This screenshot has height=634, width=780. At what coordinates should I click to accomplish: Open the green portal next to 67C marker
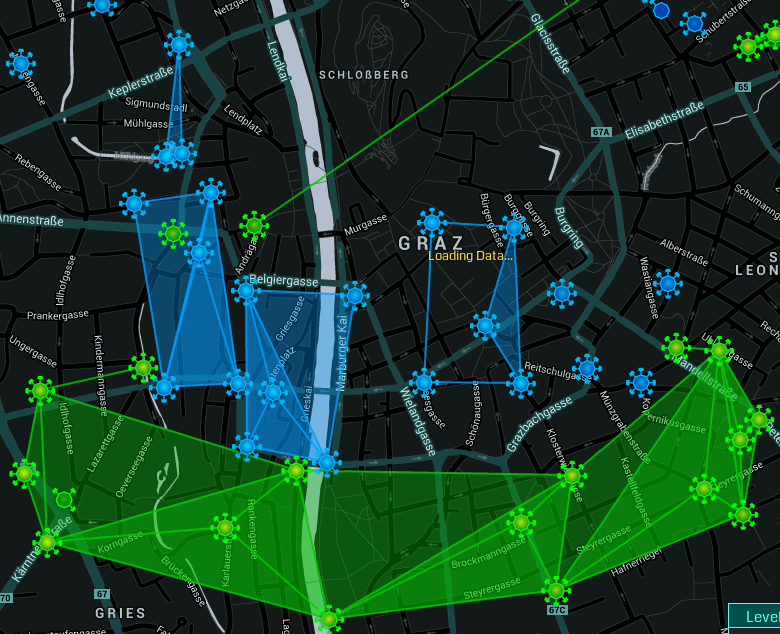coord(556,590)
